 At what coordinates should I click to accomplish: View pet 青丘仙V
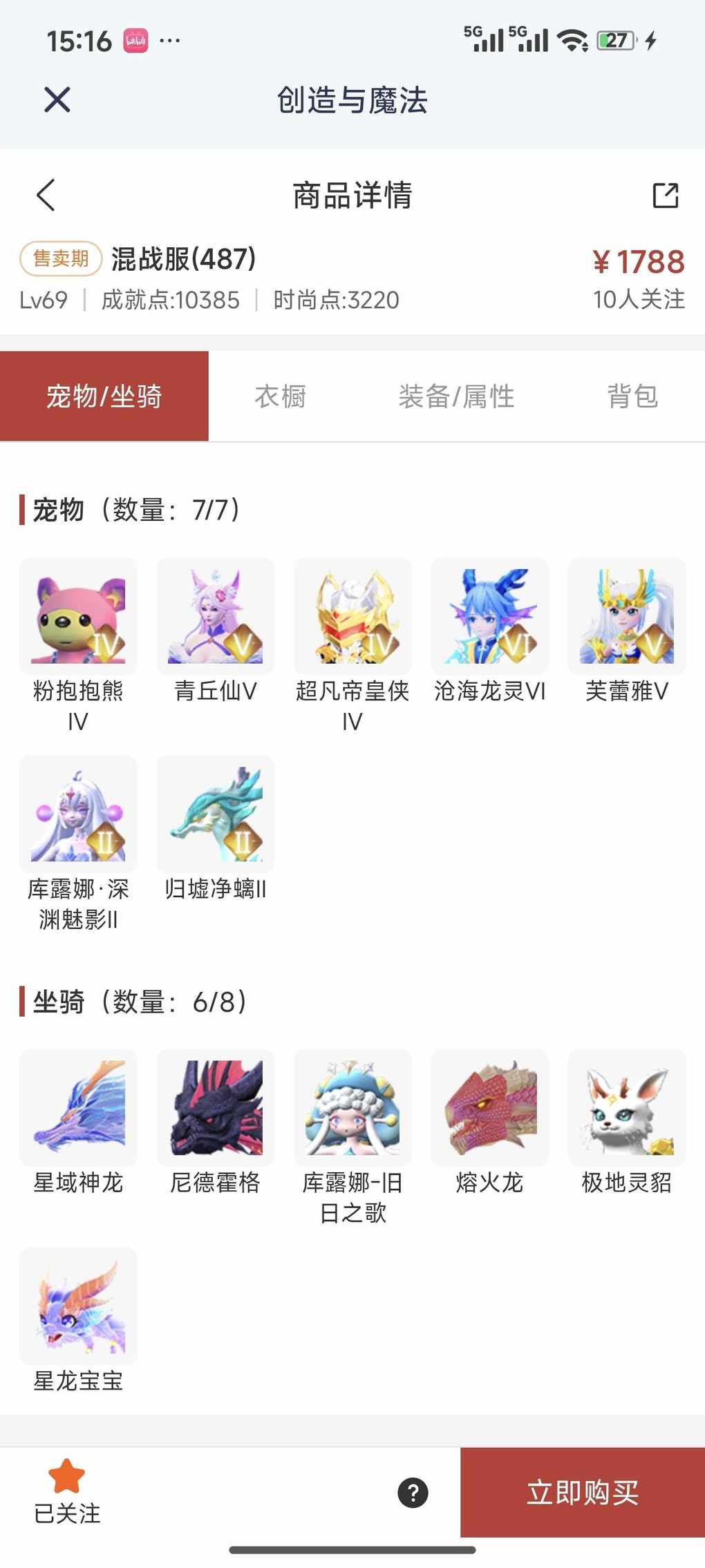(215, 616)
